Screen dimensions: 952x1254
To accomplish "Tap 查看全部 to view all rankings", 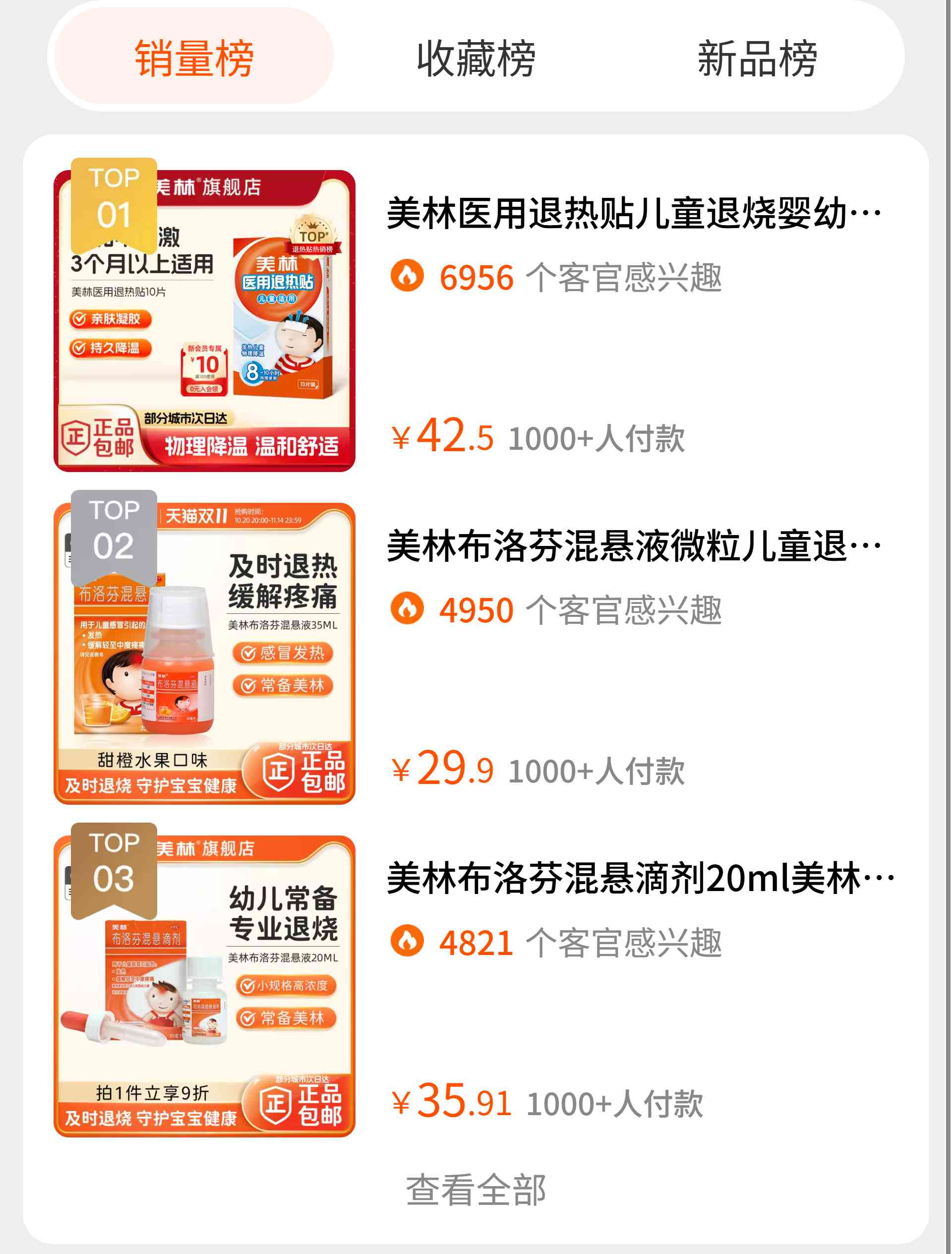I will click(476, 1190).
